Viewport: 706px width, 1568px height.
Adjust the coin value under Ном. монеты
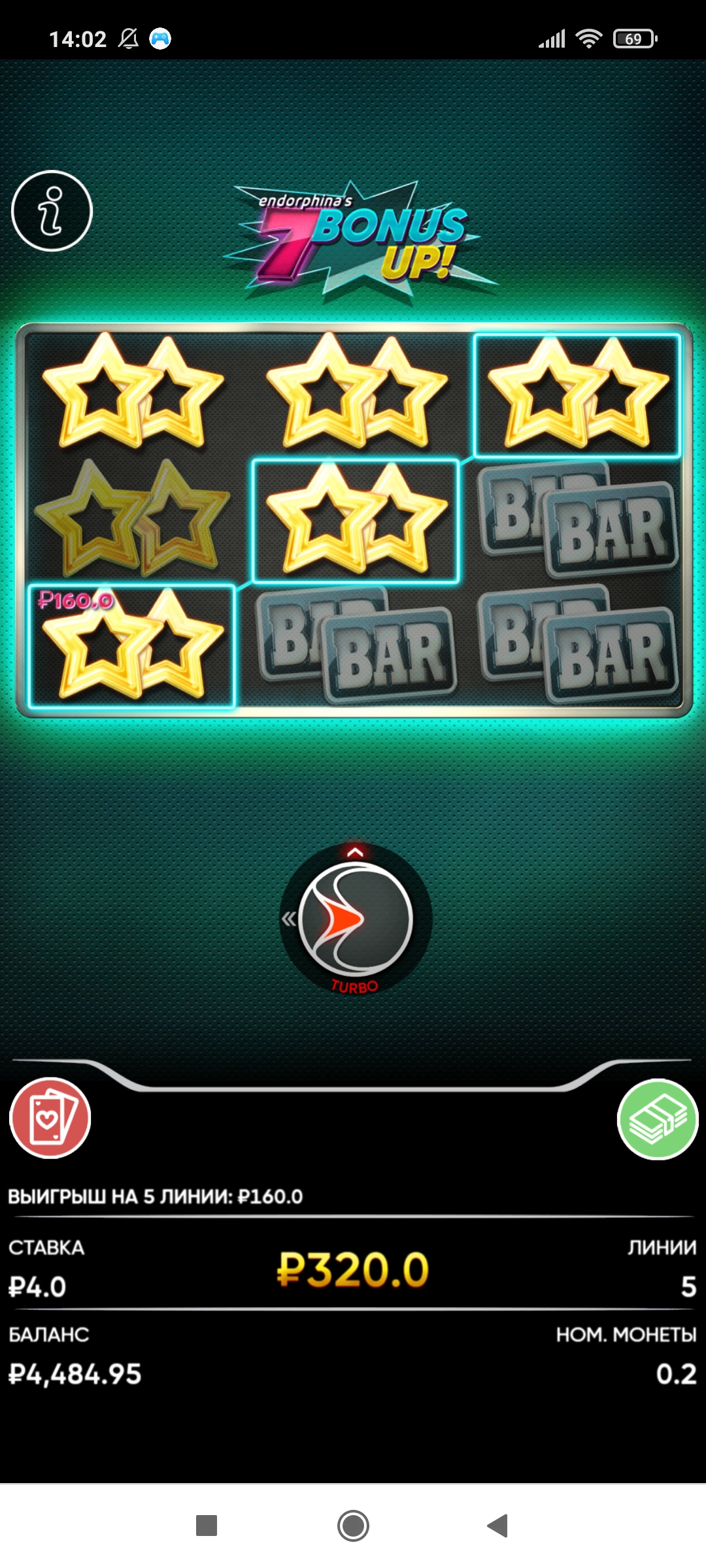[677, 1374]
